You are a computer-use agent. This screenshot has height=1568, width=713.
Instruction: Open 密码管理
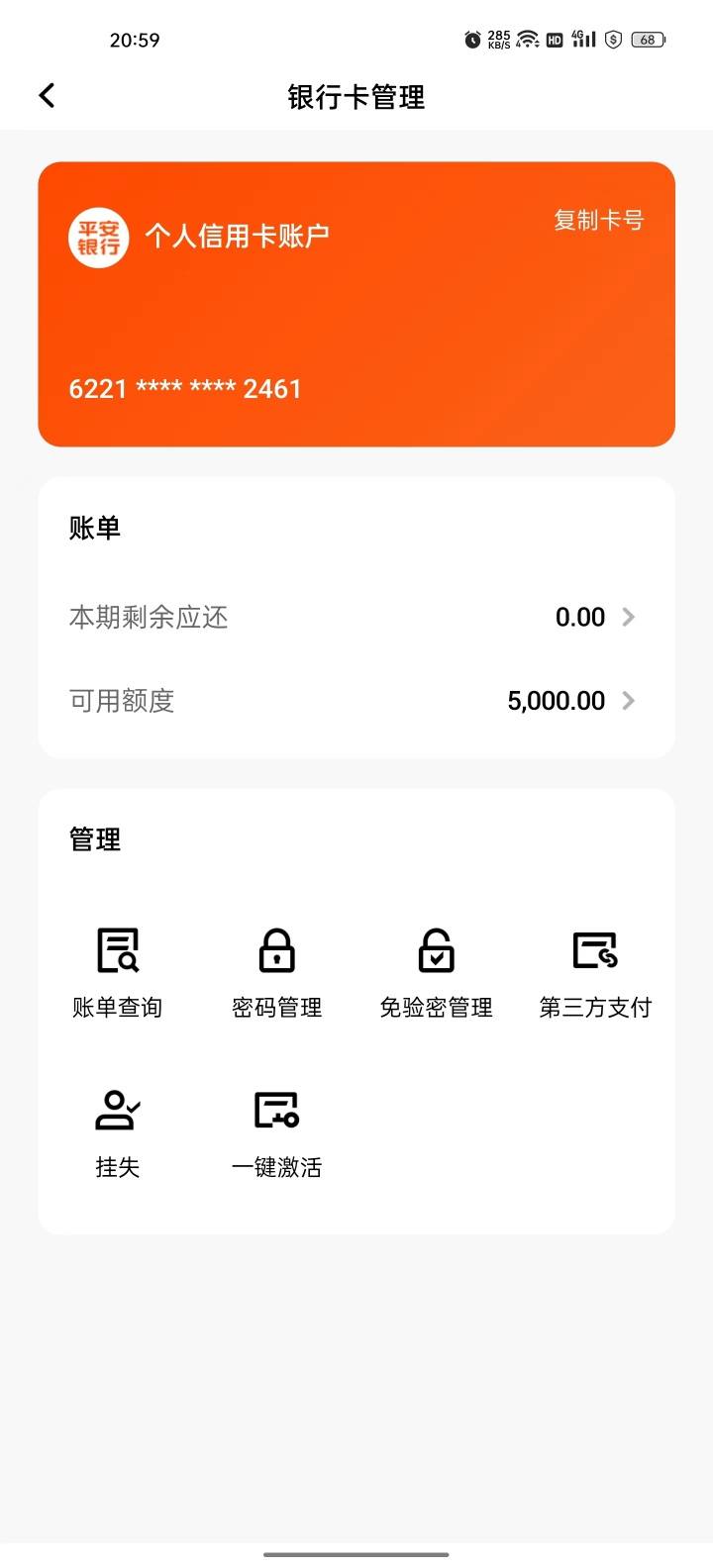point(277,973)
